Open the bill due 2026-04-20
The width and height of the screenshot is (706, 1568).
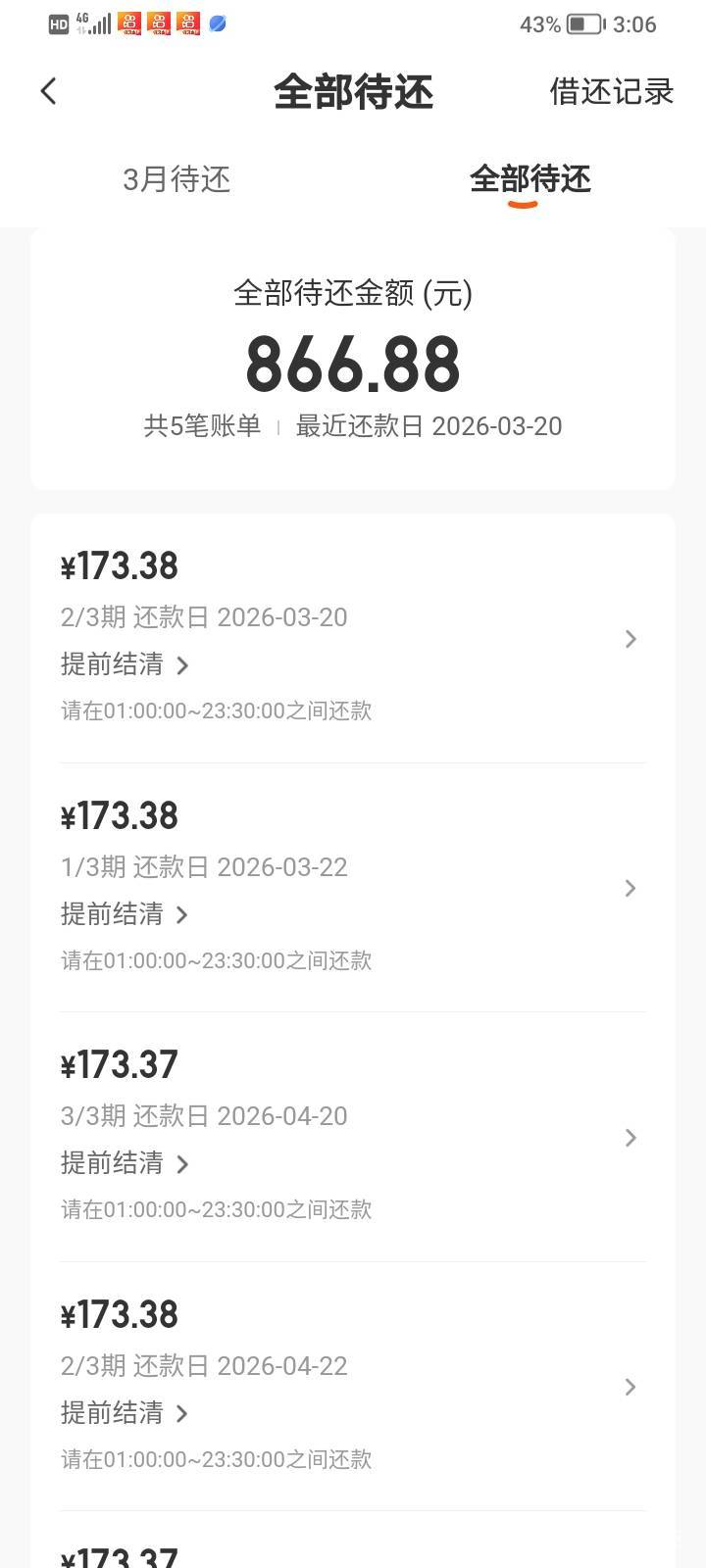630,1138
